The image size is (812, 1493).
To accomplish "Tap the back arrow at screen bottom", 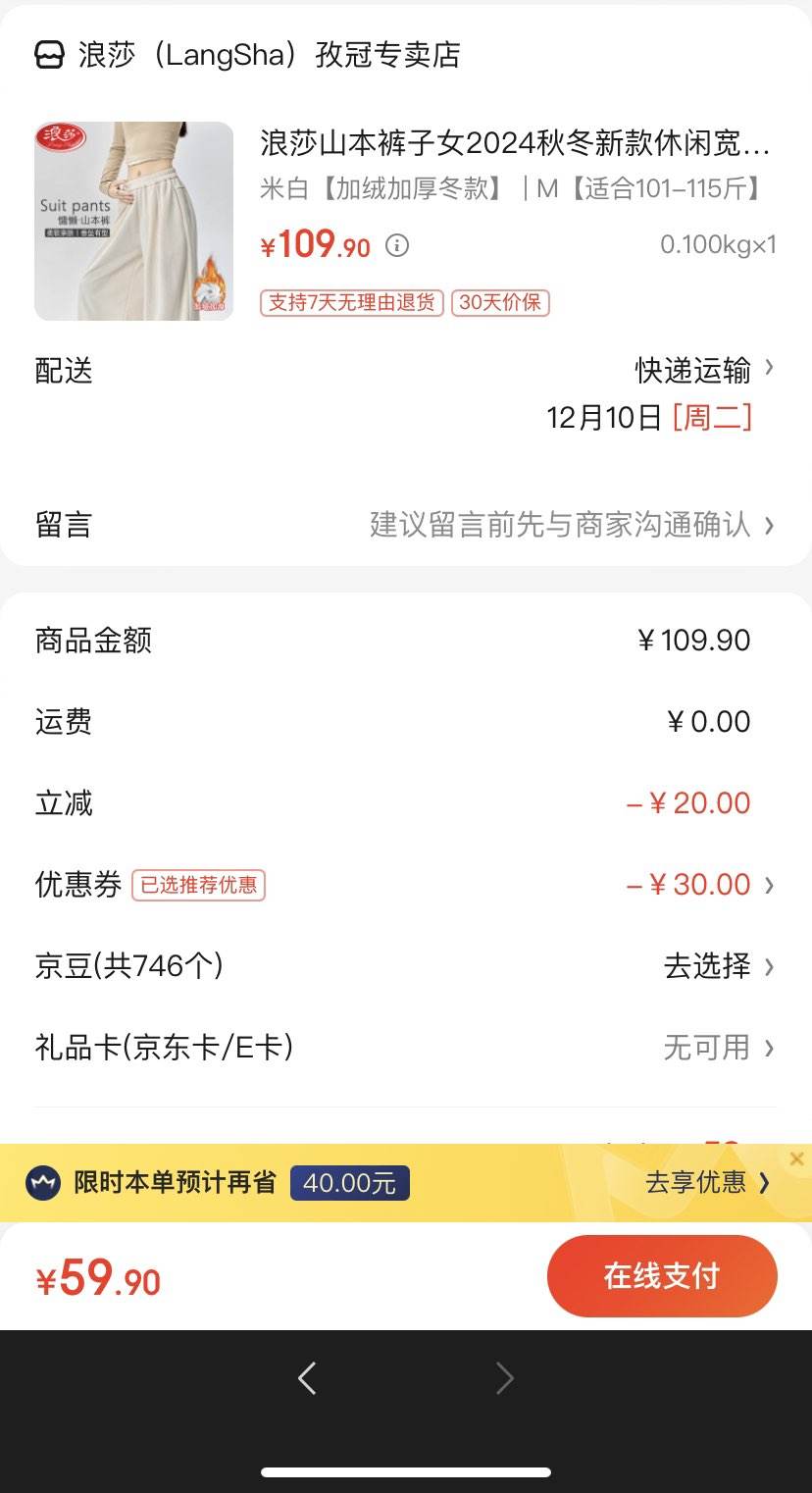I will click(x=307, y=1377).
